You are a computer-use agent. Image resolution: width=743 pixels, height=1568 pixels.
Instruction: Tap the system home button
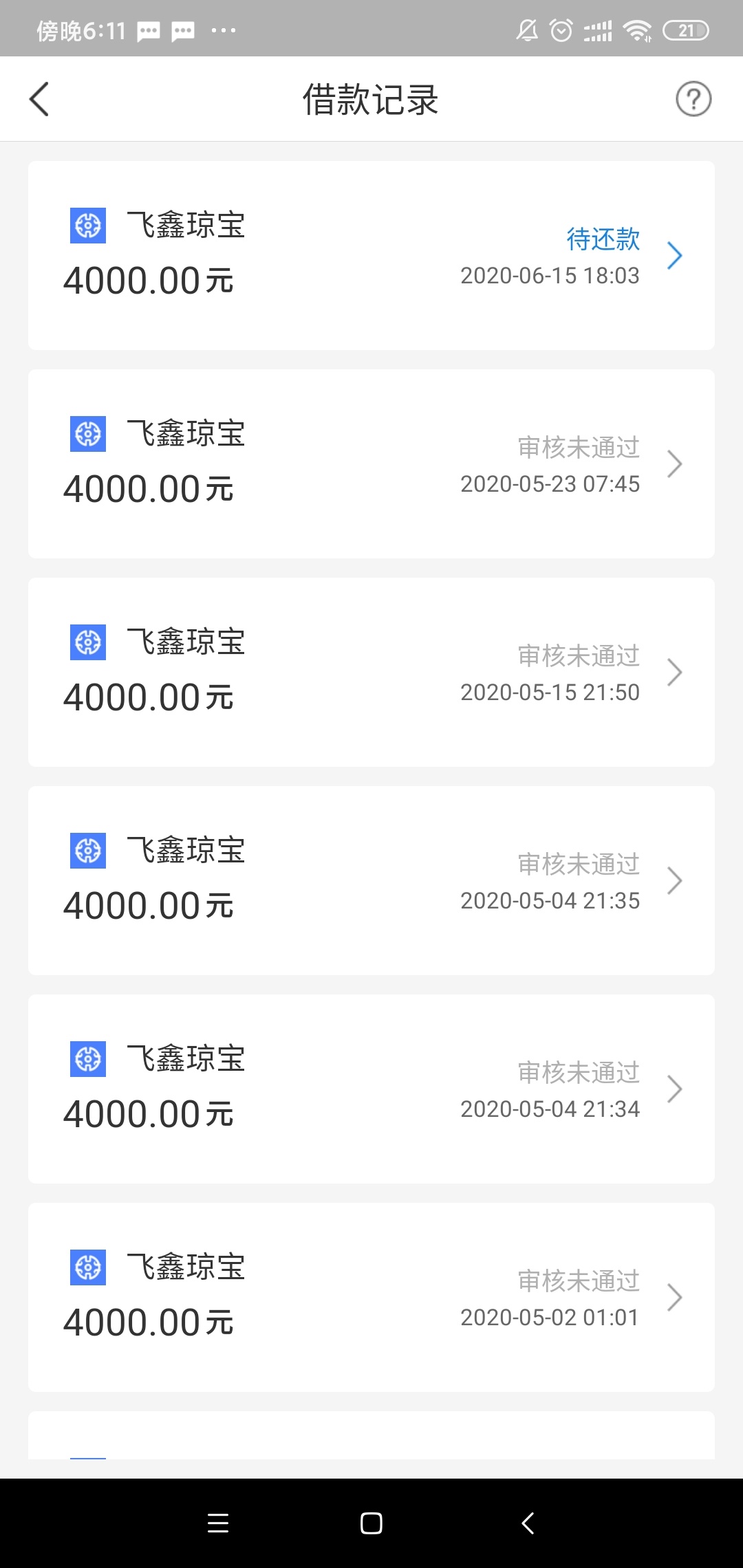click(371, 1523)
